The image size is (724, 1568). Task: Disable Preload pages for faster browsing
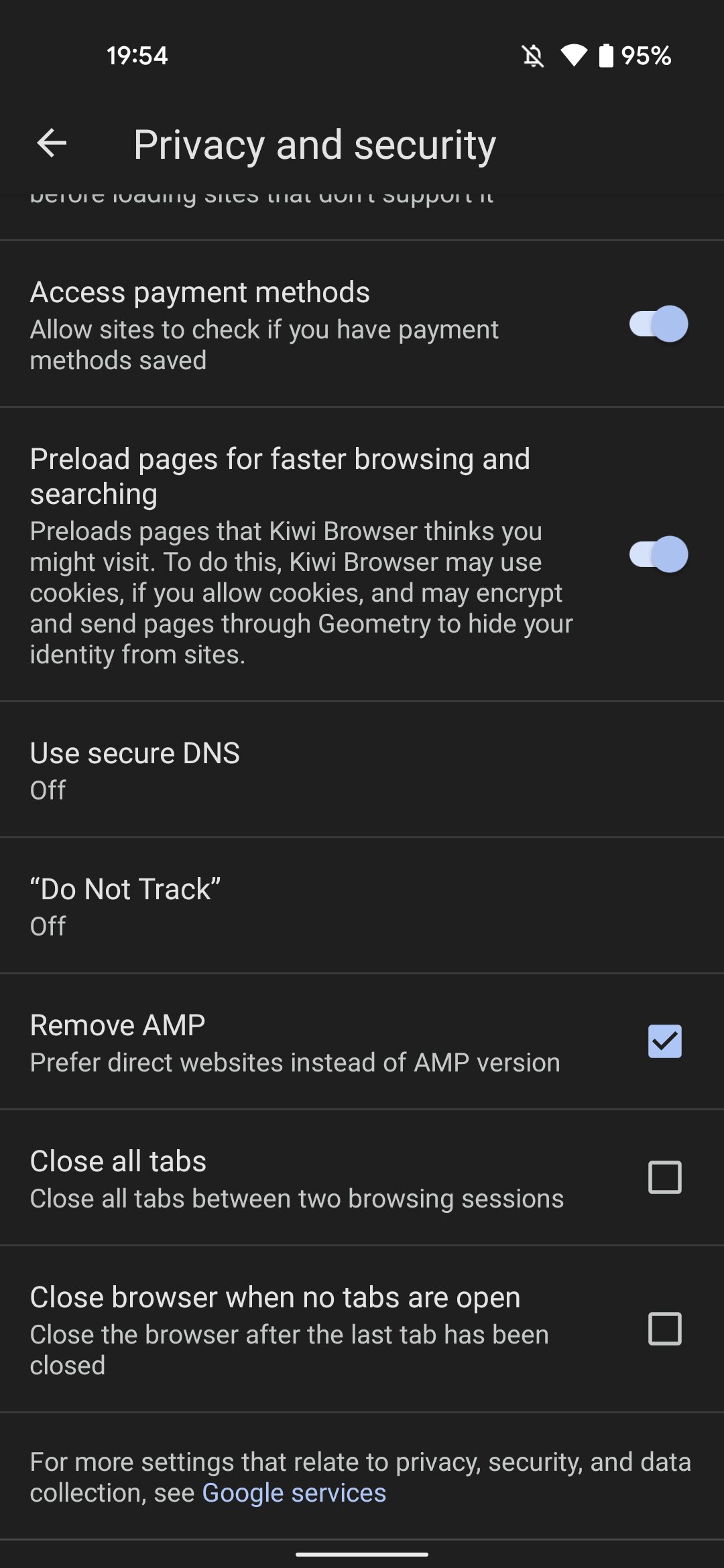[x=658, y=555]
